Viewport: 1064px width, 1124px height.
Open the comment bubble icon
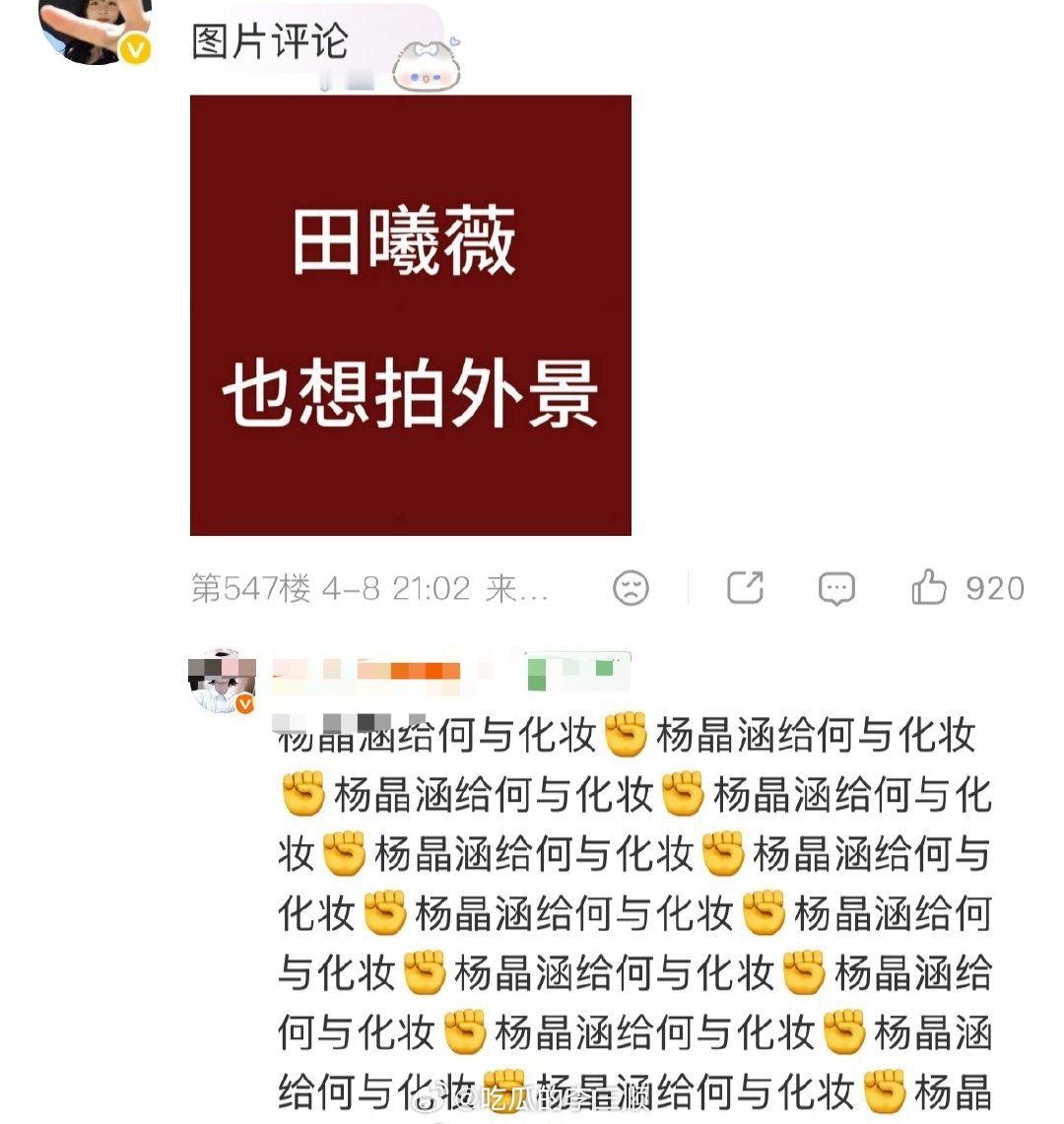(836, 586)
